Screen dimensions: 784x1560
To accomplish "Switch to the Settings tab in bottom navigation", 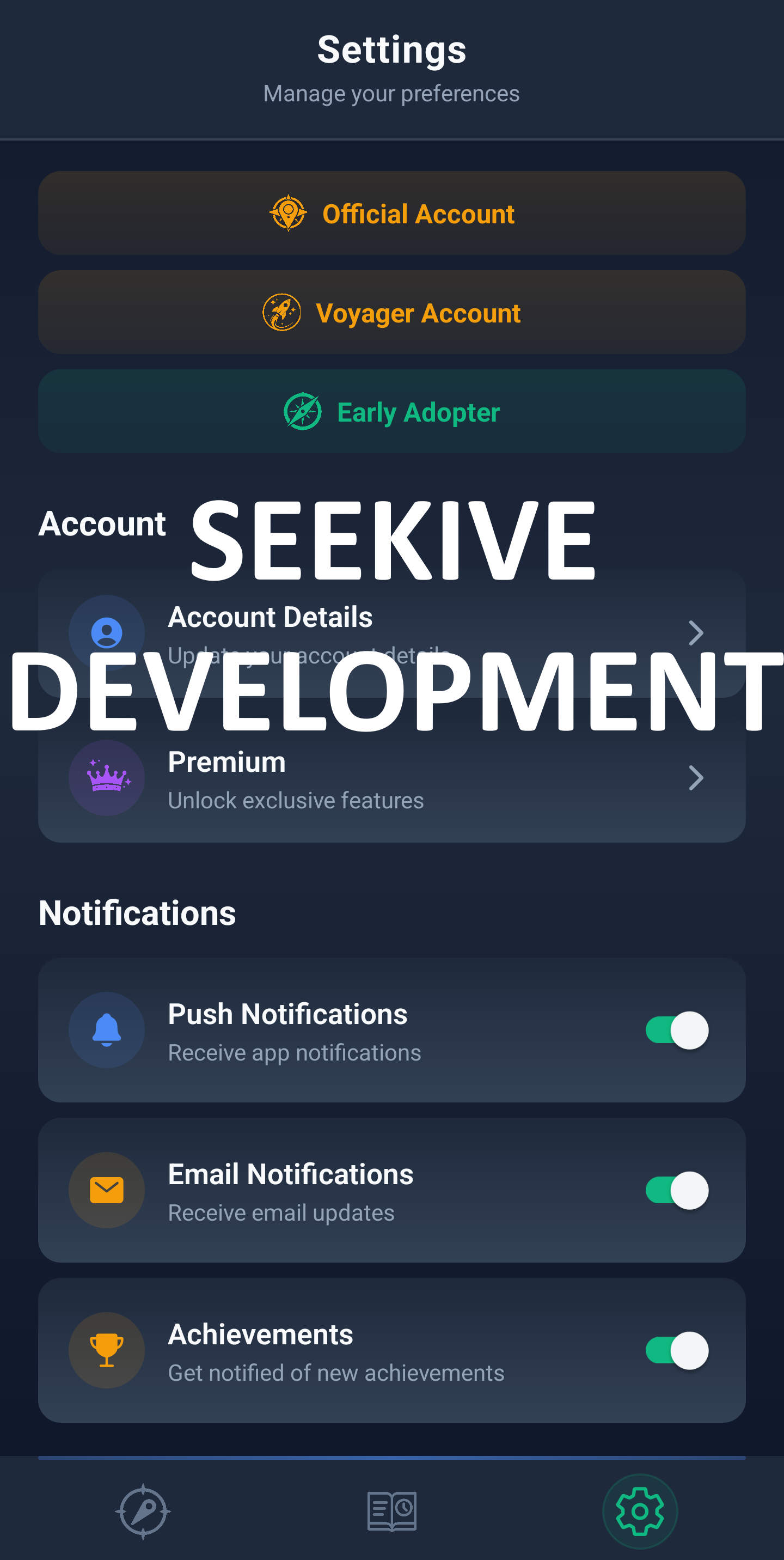I will (x=640, y=1510).
